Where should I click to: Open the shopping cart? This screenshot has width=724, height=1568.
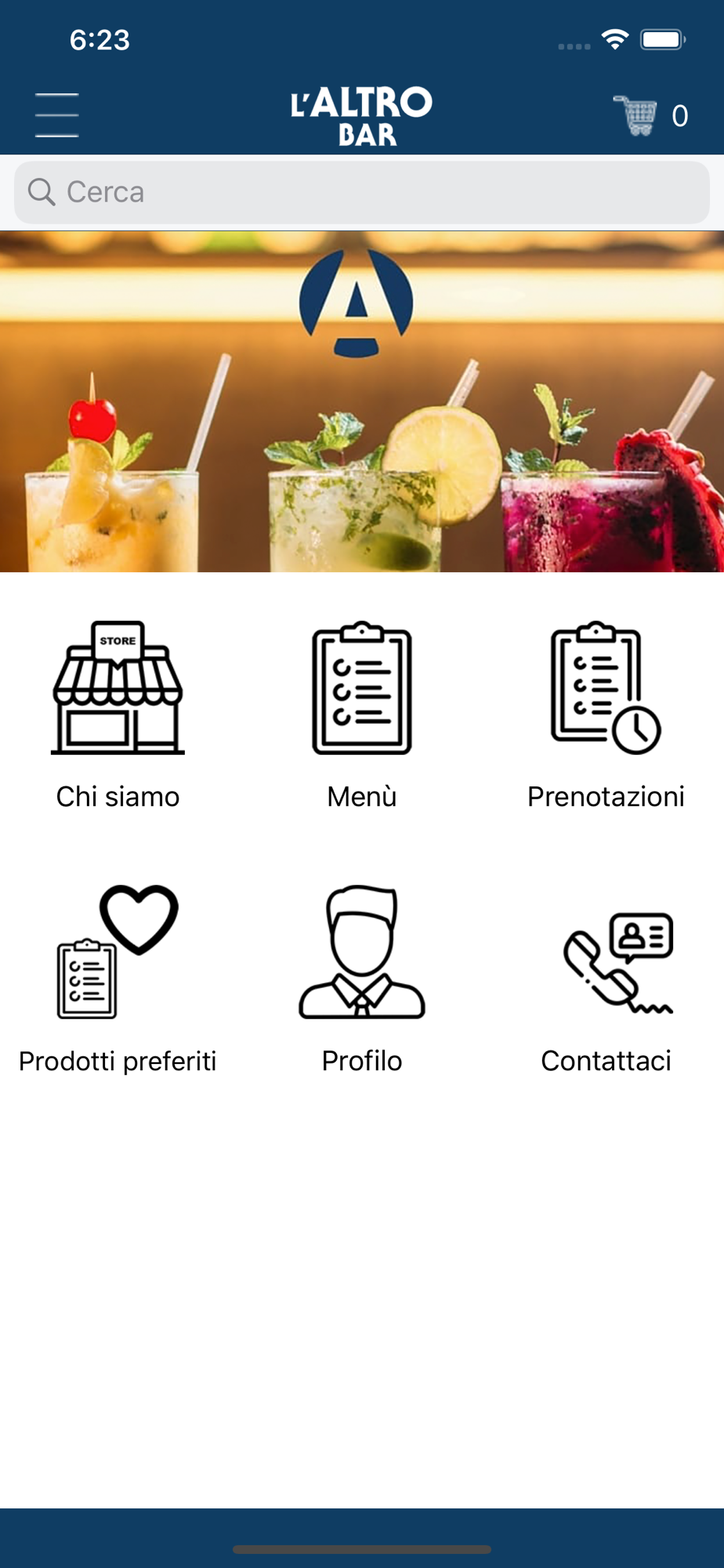pyautogui.click(x=637, y=115)
